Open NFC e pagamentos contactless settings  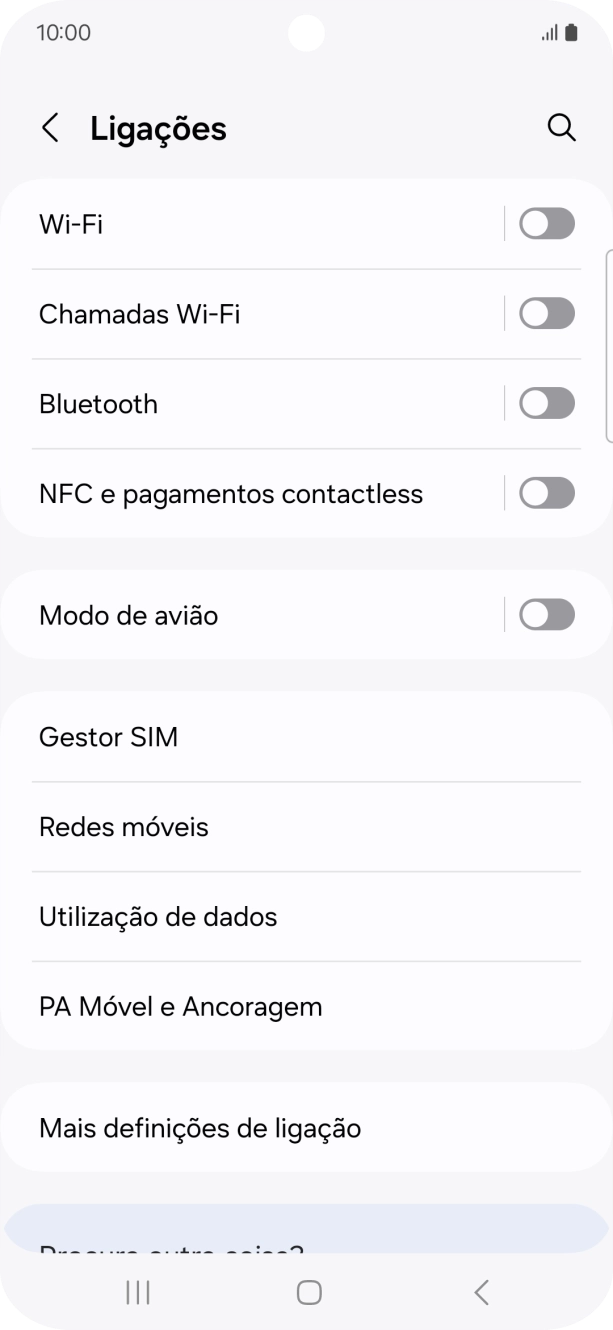[x=250, y=494]
